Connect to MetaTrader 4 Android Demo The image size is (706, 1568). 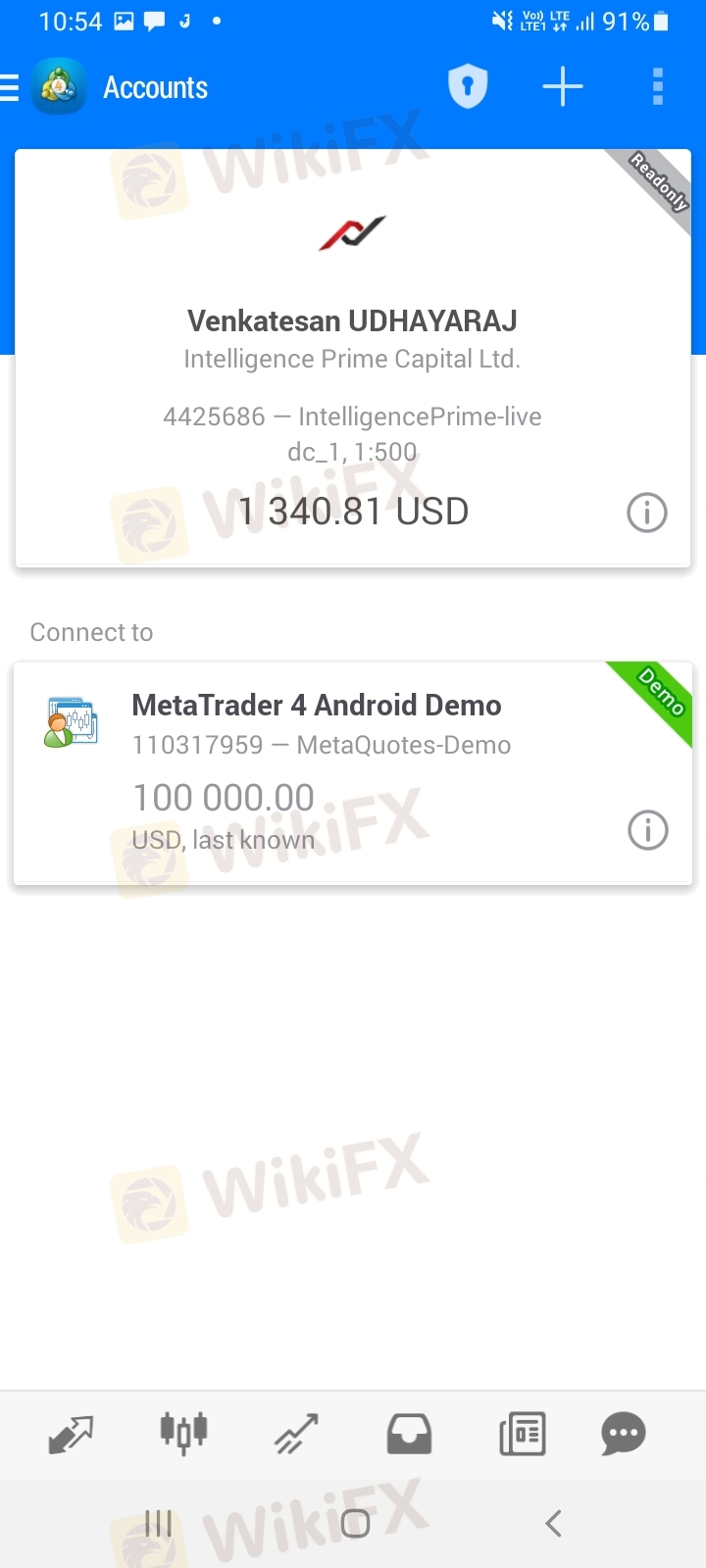[x=353, y=773]
